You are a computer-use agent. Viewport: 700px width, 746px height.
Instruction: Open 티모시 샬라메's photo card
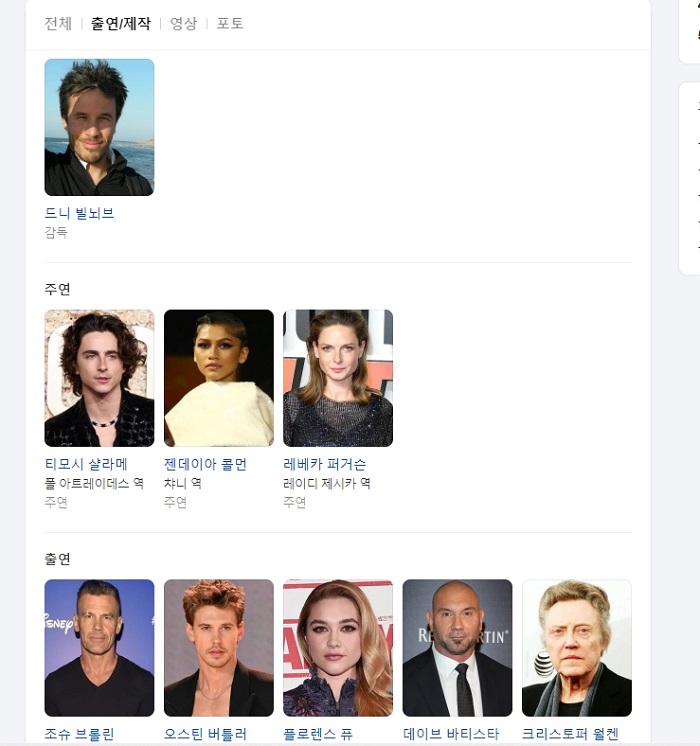point(99,378)
